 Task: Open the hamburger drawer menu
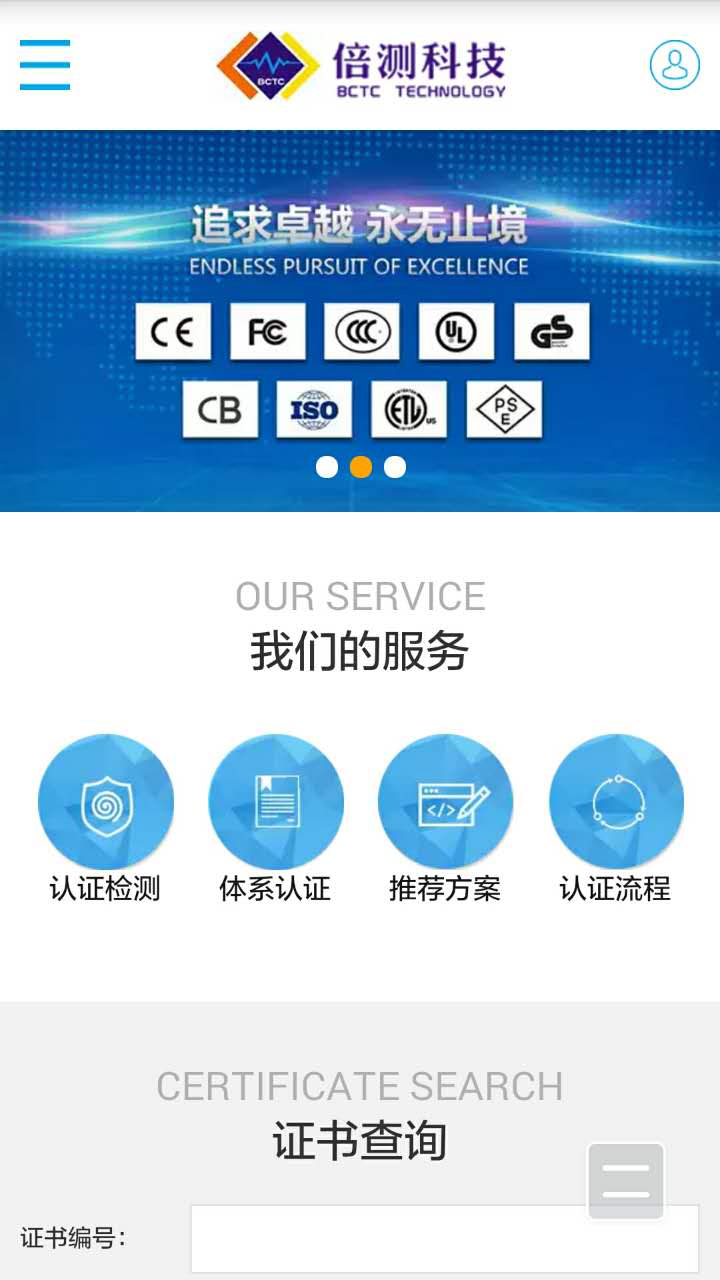tap(45, 65)
